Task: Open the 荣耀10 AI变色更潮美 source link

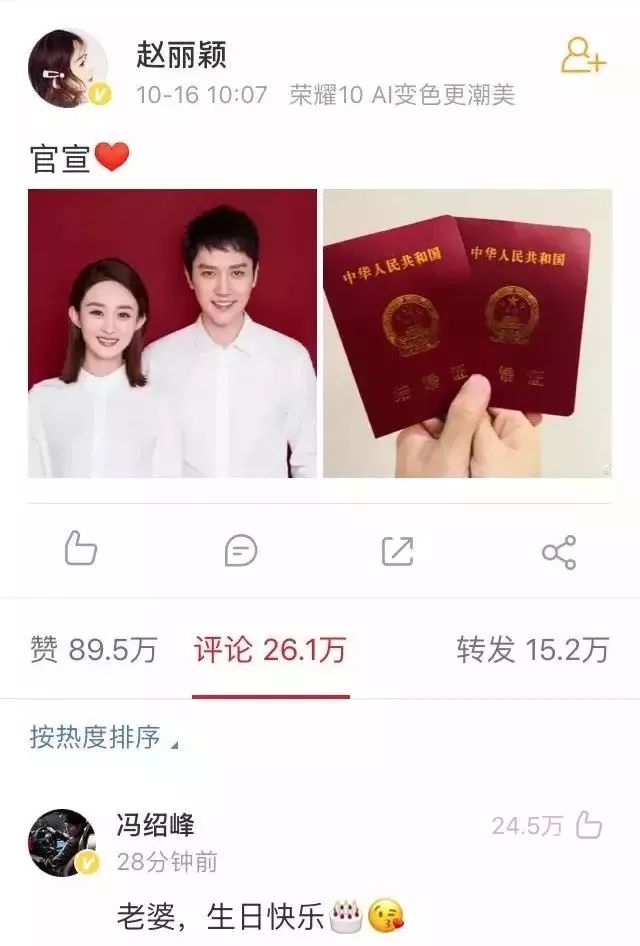Action: (402, 95)
